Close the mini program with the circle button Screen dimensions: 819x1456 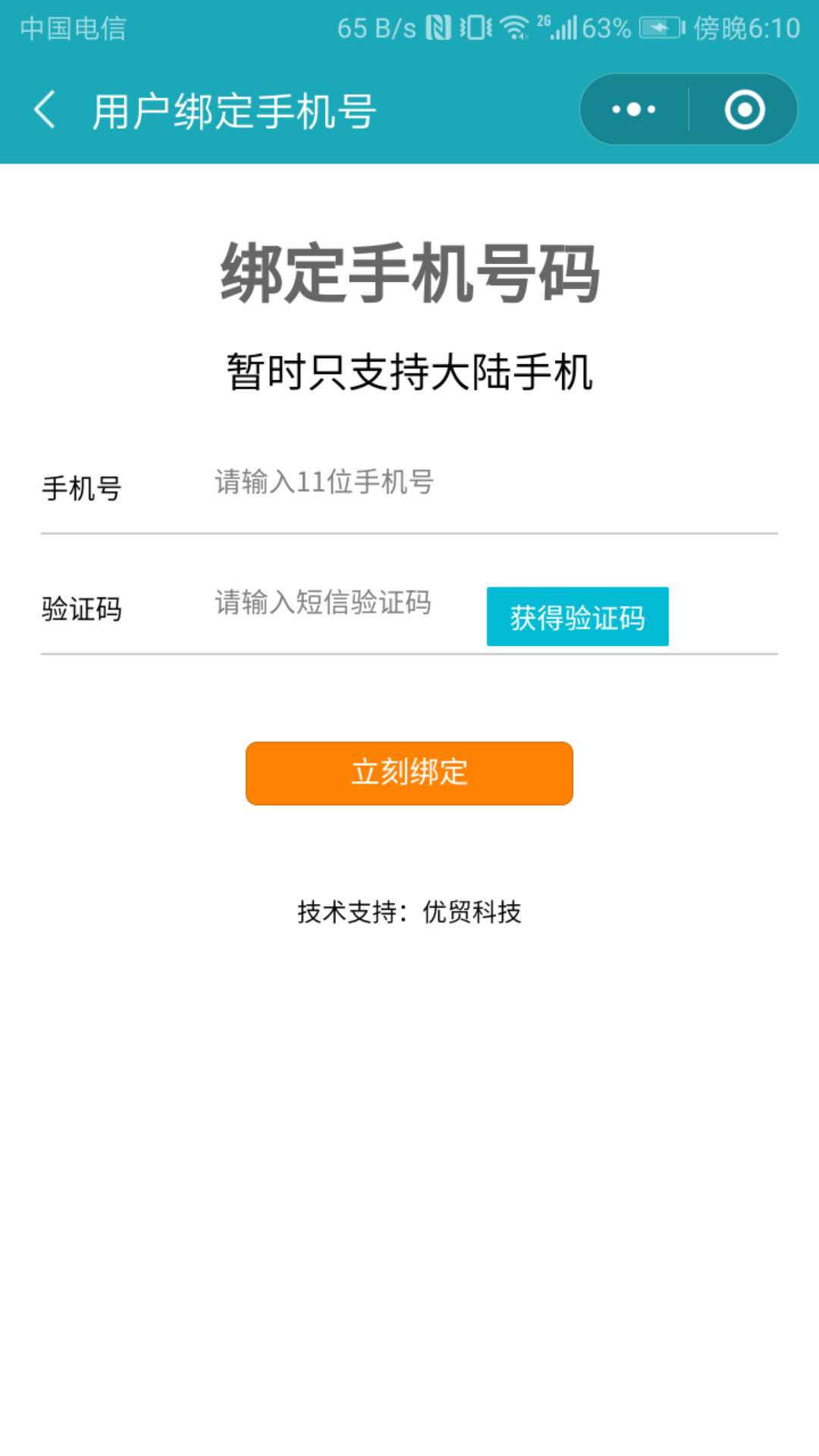744,110
